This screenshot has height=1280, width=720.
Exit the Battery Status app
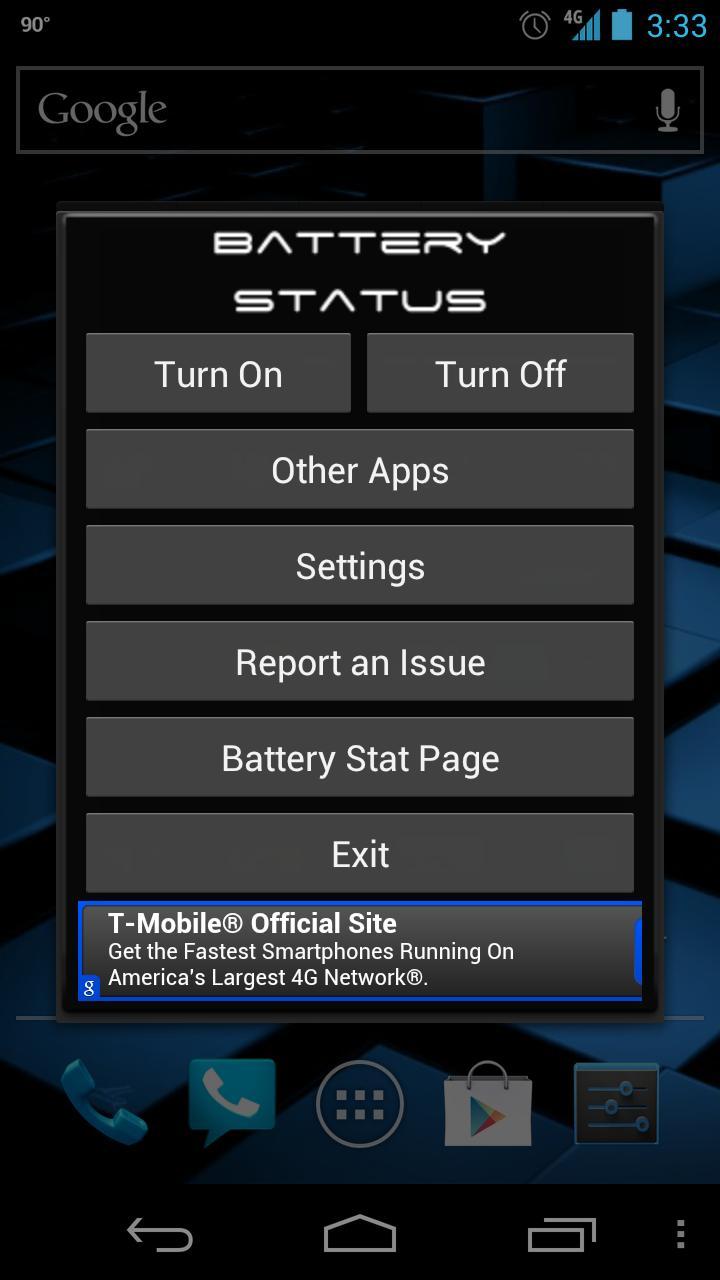tap(359, 852)
